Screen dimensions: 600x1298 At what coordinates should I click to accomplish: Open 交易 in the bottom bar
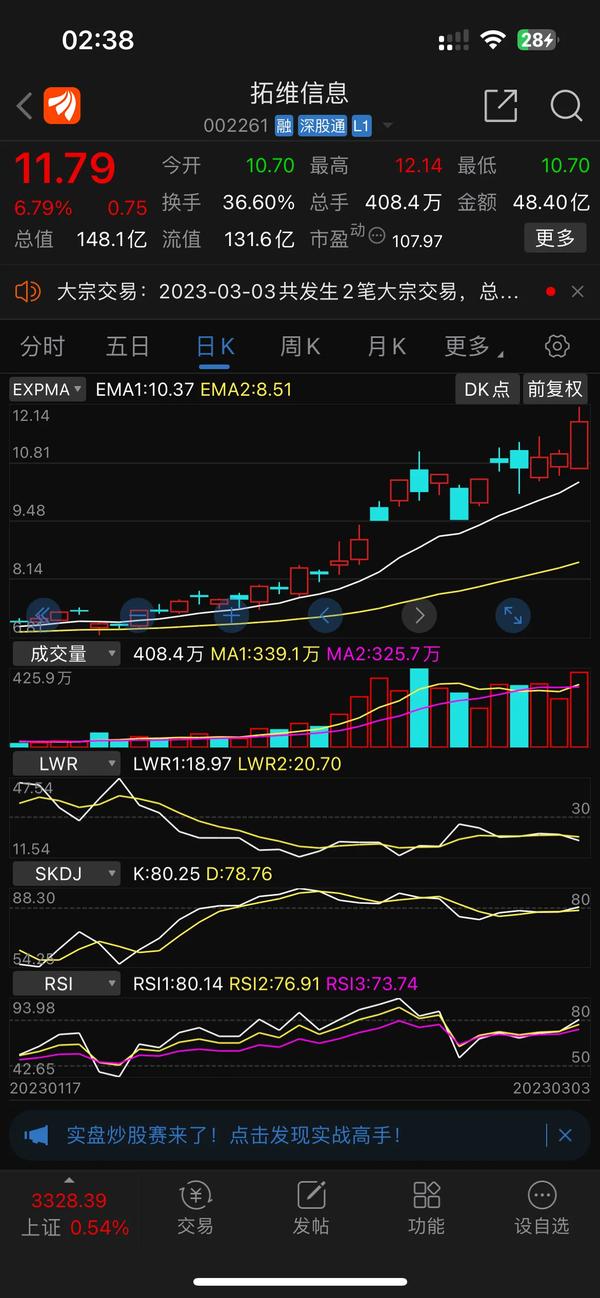click(x=195, y=1207)
